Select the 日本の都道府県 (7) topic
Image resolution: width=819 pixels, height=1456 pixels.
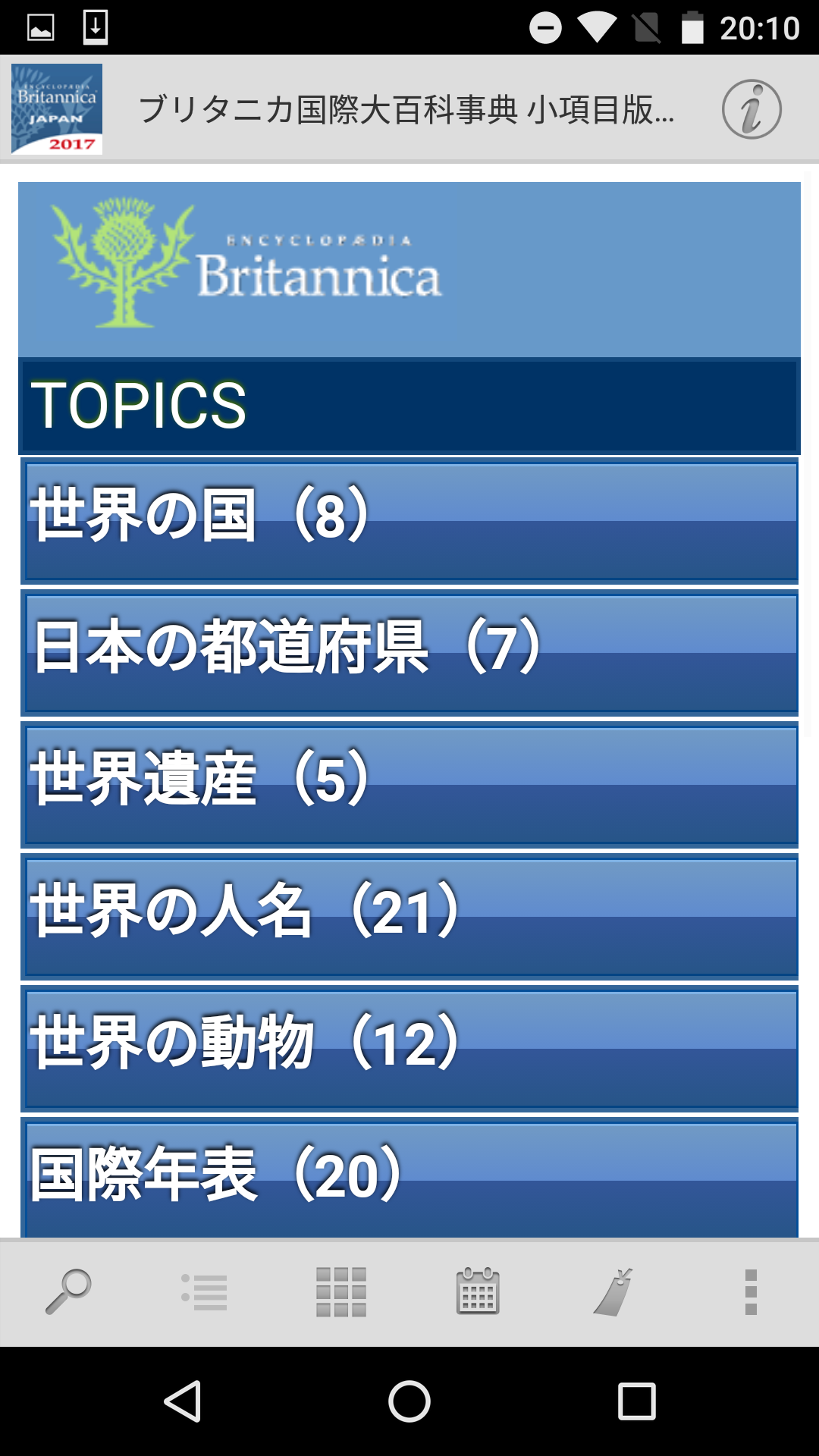pyautogui.click(x=409, y=652)
